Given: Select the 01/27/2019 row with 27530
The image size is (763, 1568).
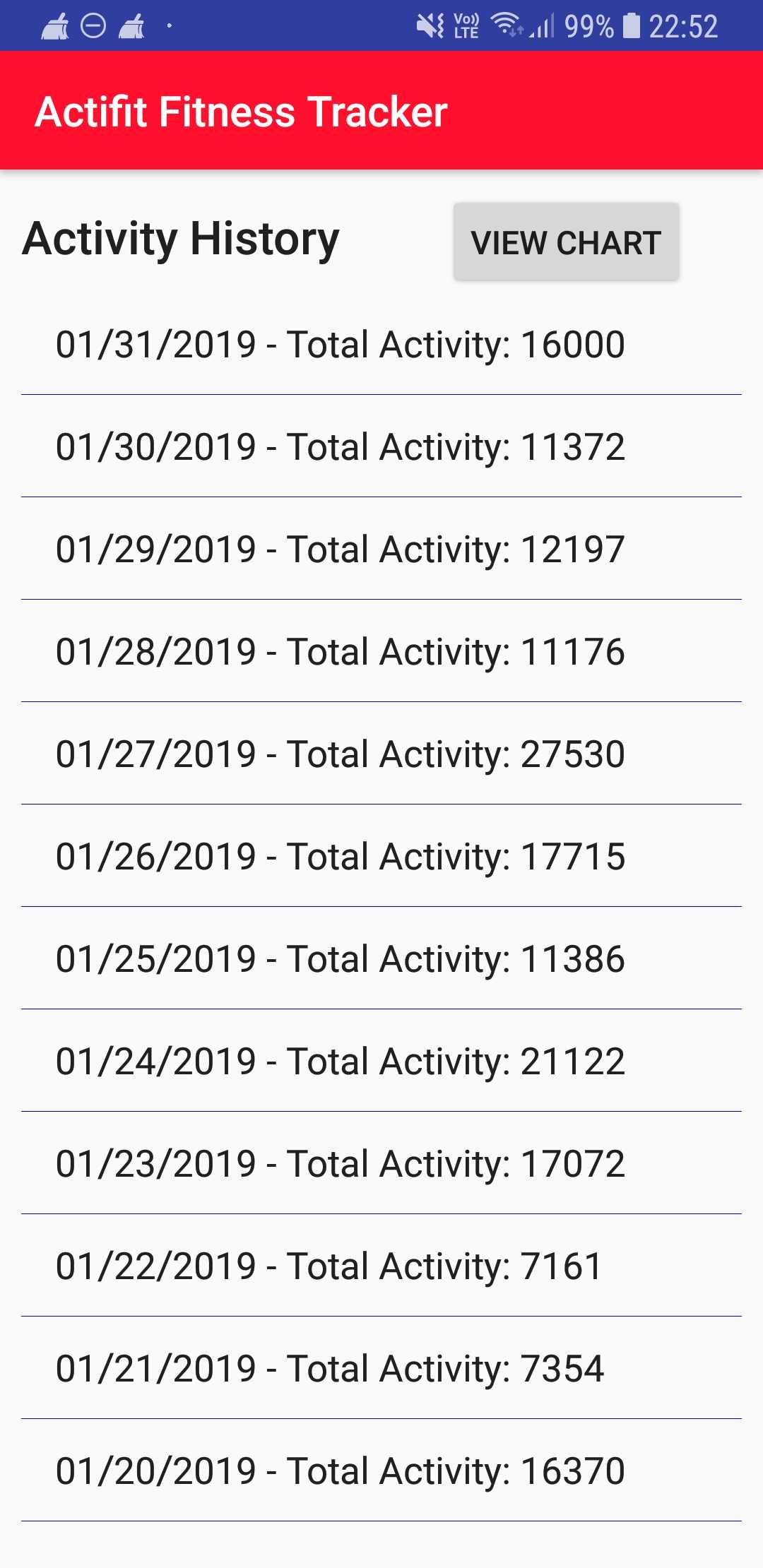Looking at the screenshot, I should [x=381, y=754].
